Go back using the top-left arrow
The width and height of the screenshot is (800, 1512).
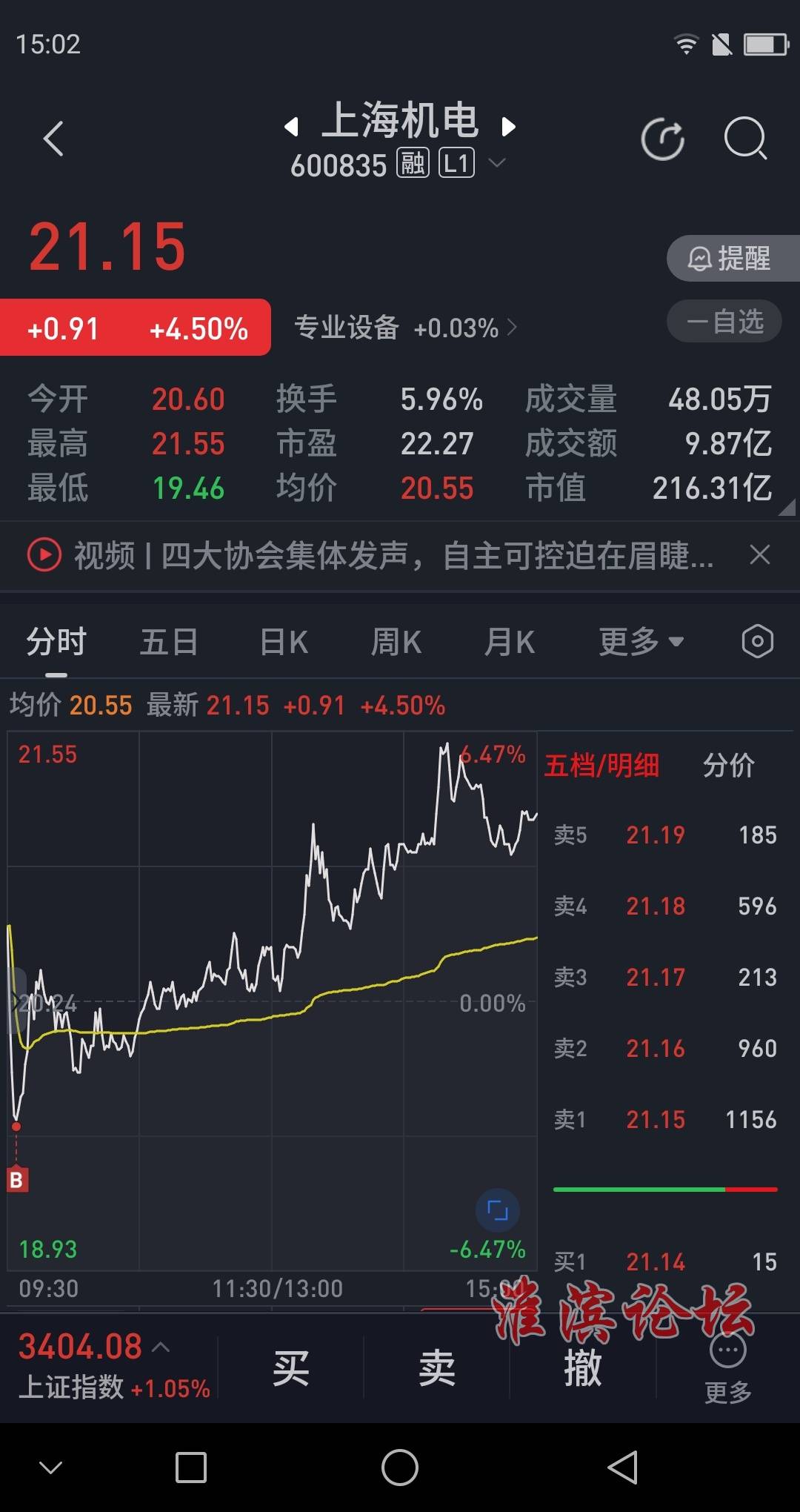click(x=53, y=139)
